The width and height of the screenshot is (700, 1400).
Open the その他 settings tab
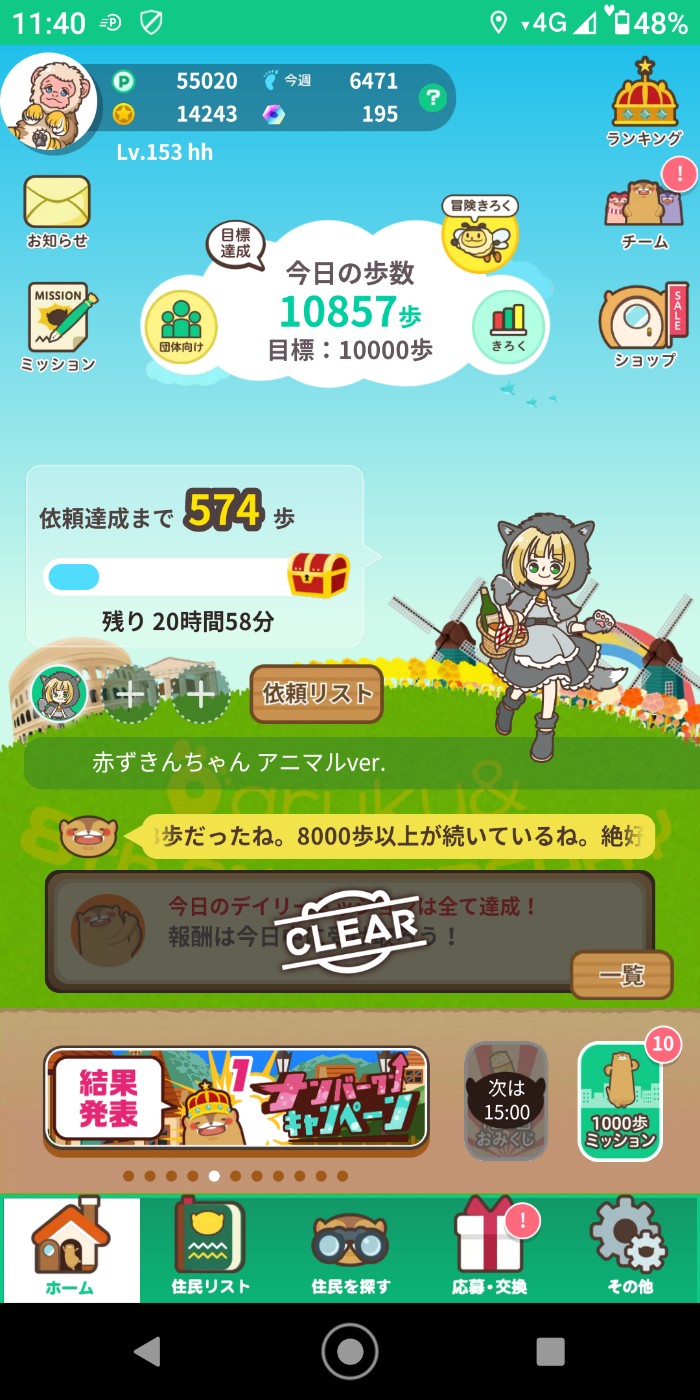pos(629,1250)
